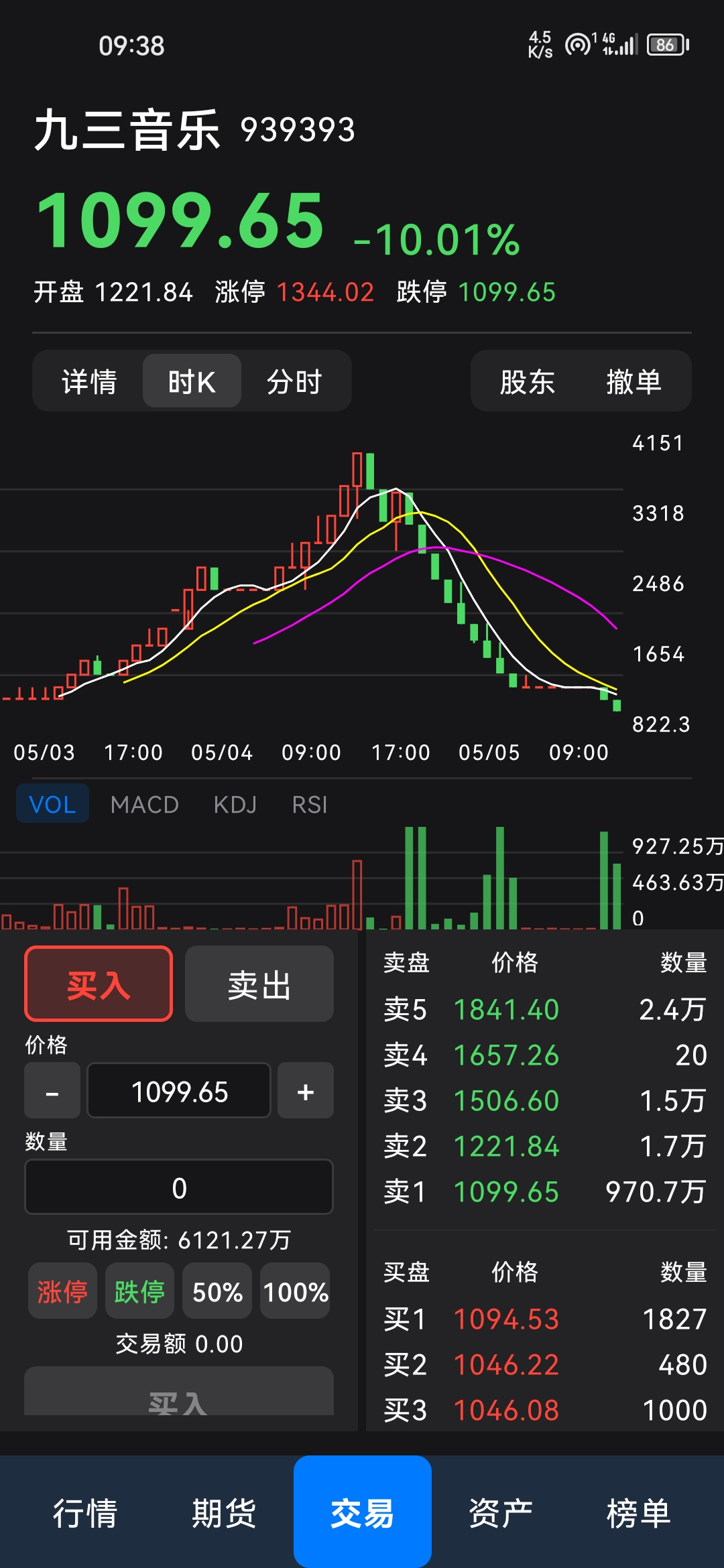Switch to the 详情 tab
Image resolution: width=724 pixels, height=1568 pixels.
coord(89,381)
